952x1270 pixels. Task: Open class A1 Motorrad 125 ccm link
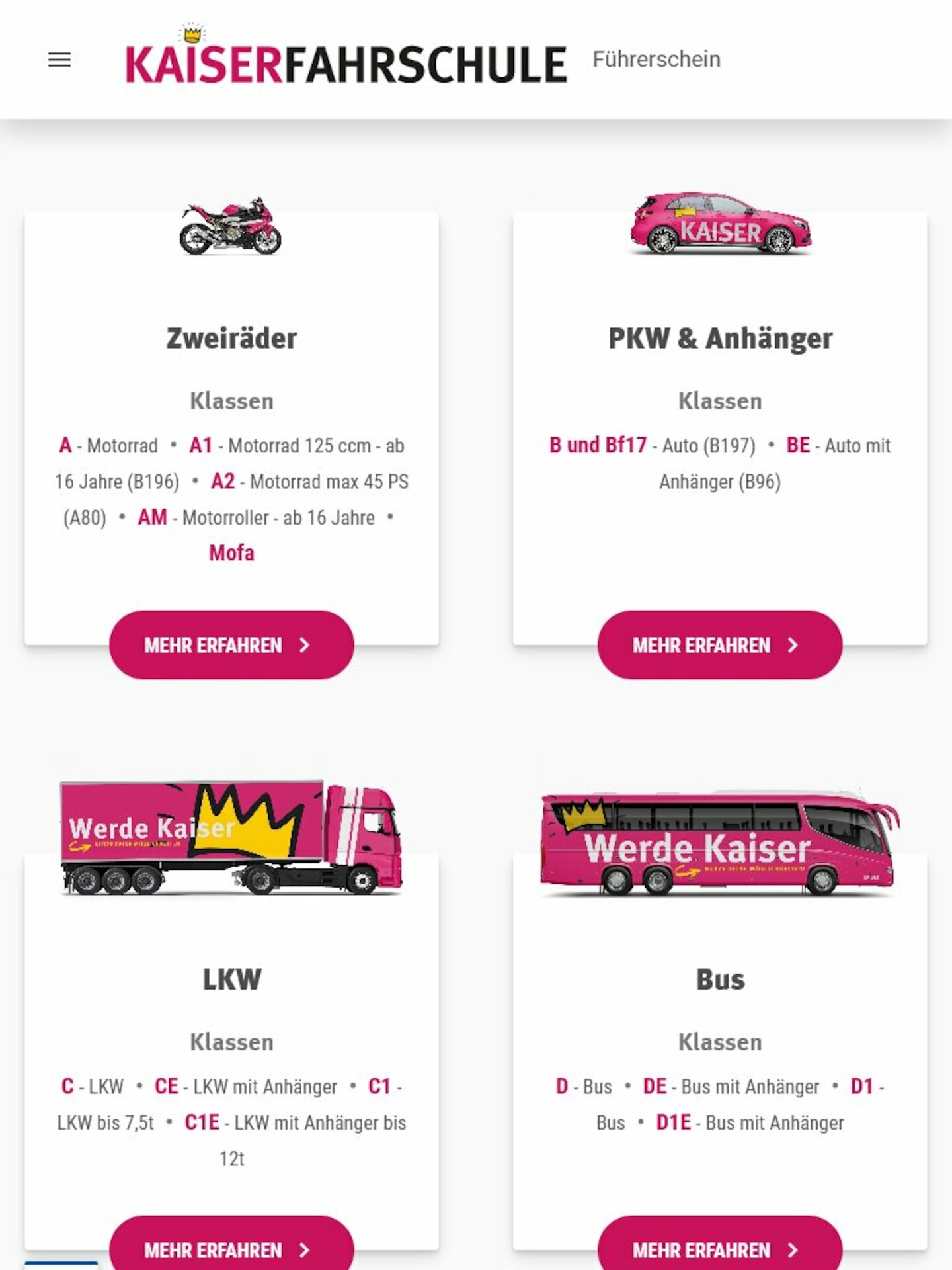tap(200, 445)
